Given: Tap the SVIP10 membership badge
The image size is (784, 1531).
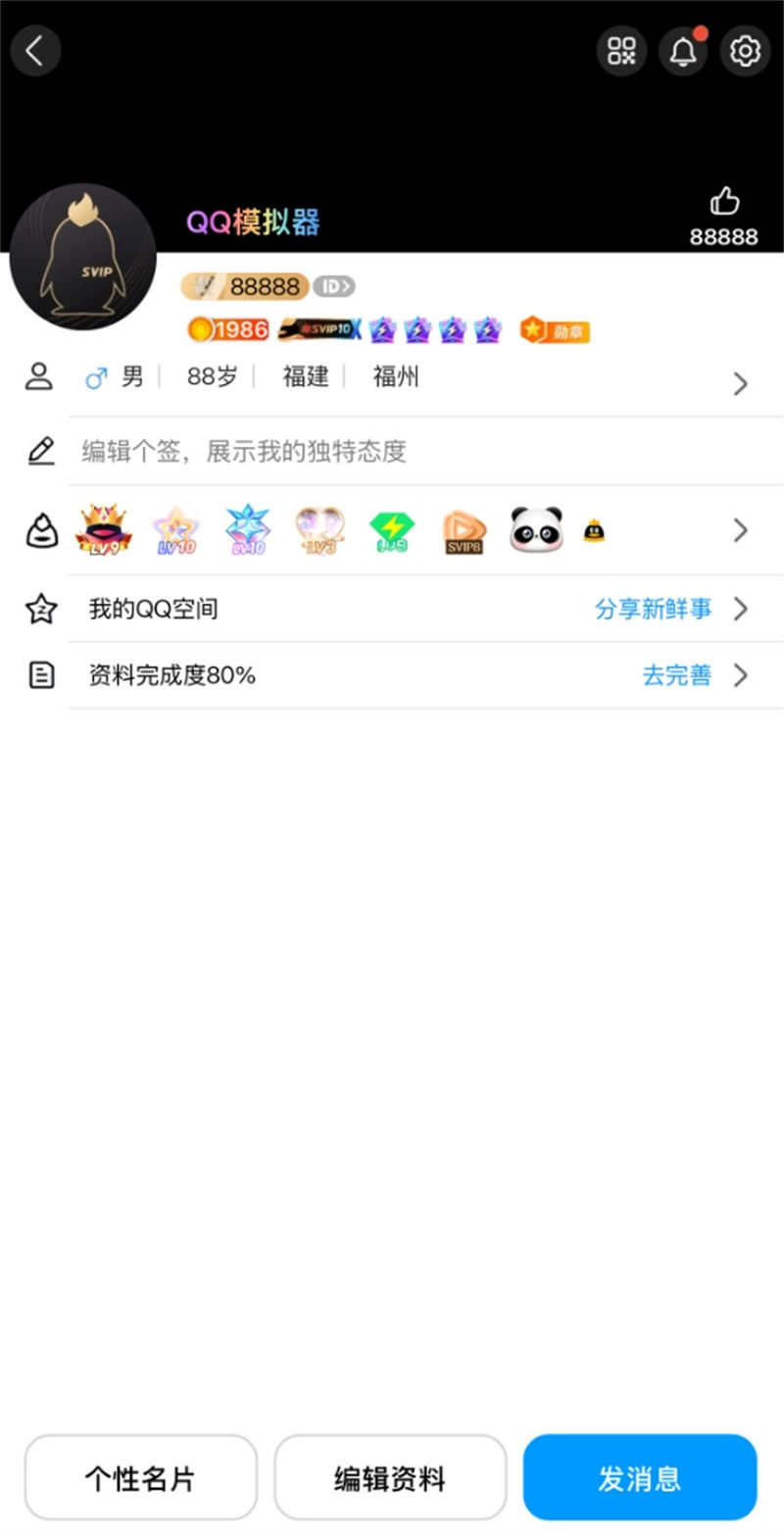Looking at the screenshot, I should pos(319,329).
